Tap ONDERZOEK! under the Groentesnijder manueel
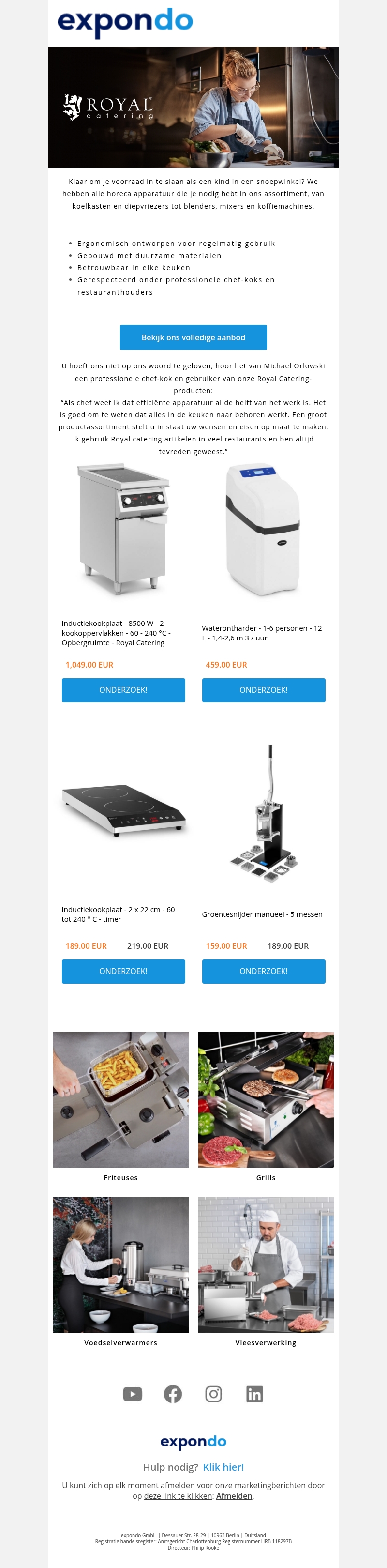 coord(264,971)
